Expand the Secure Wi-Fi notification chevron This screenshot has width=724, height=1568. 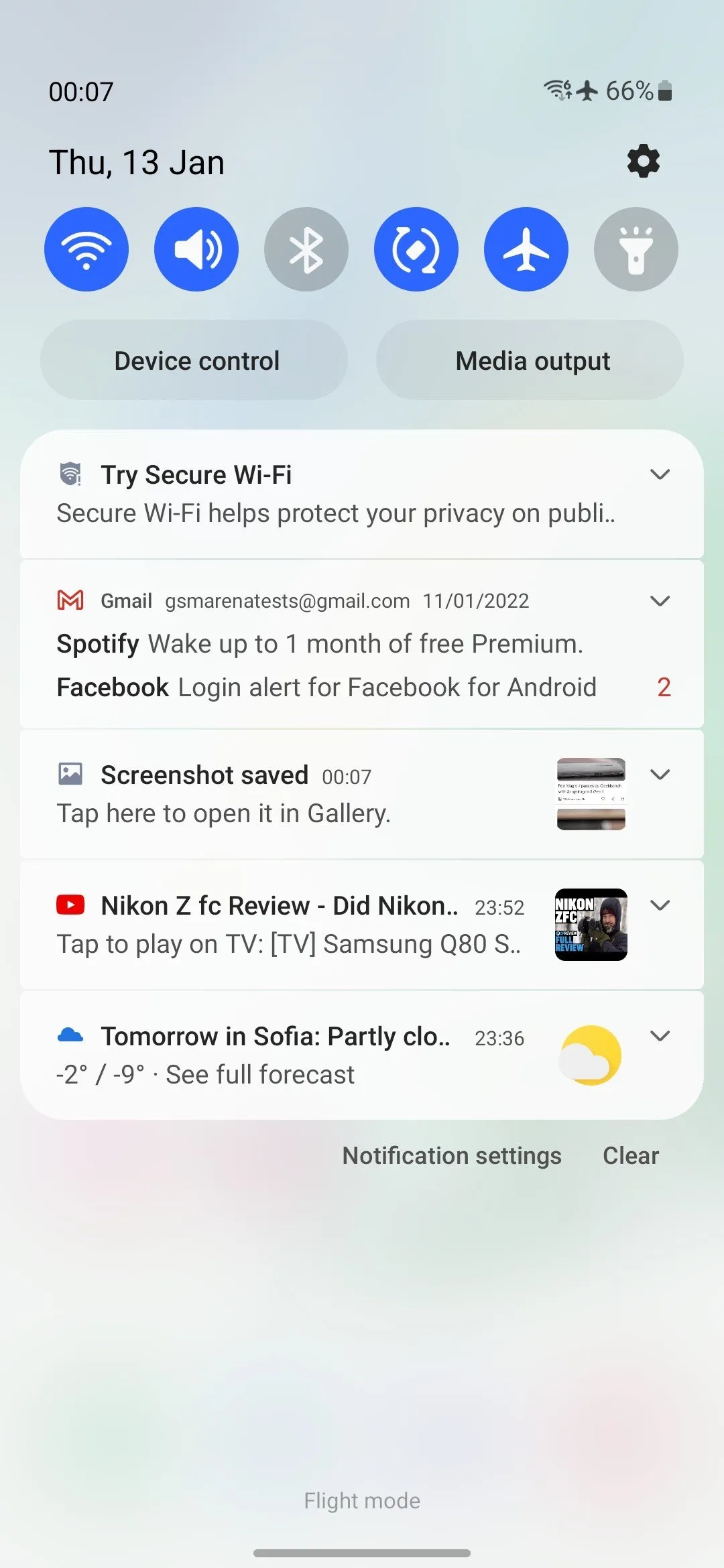pyautogui.click(x=660, y=474)
